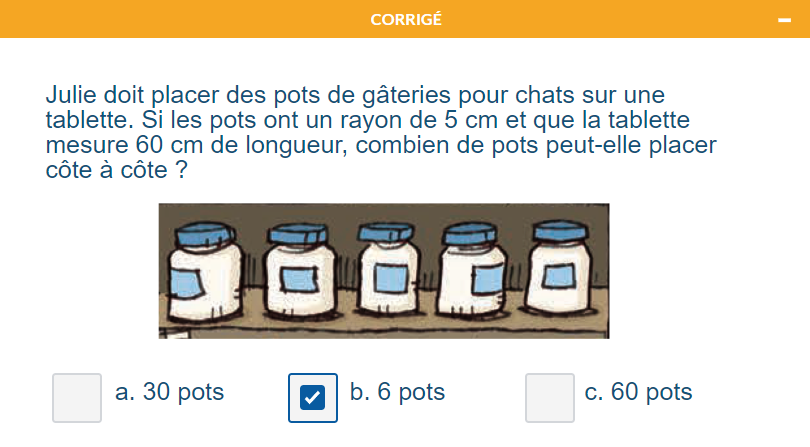Collapse the CORRIGÉ panel with minus icon
This screenshot has height=447, width=810.
coord(784,20)
